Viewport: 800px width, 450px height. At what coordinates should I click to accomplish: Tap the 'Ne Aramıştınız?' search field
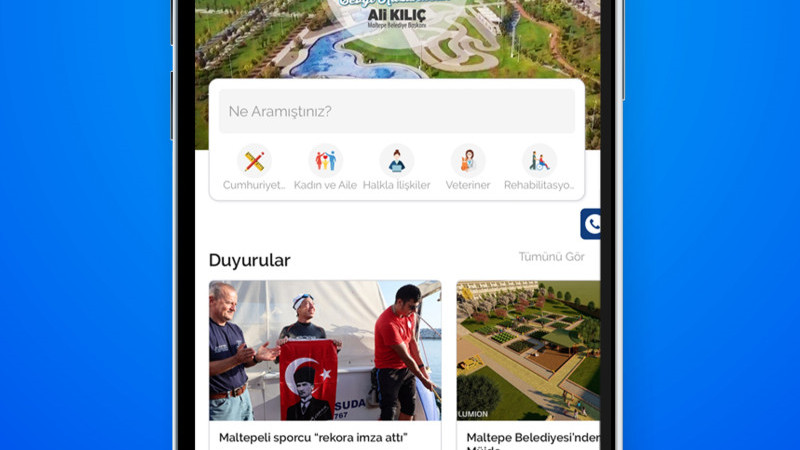click(x=396, y=111)
